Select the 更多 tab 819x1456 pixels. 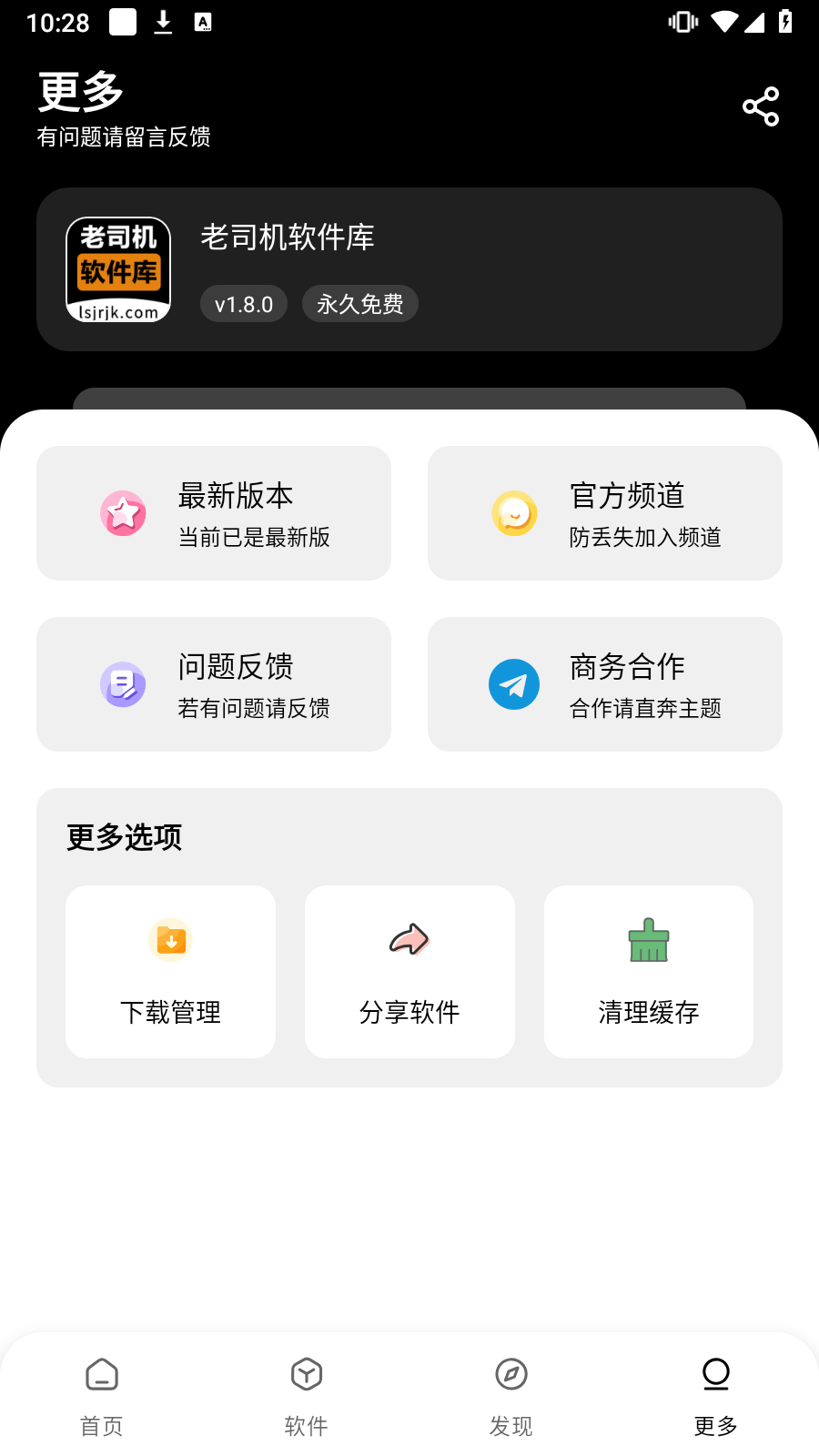716,1397
